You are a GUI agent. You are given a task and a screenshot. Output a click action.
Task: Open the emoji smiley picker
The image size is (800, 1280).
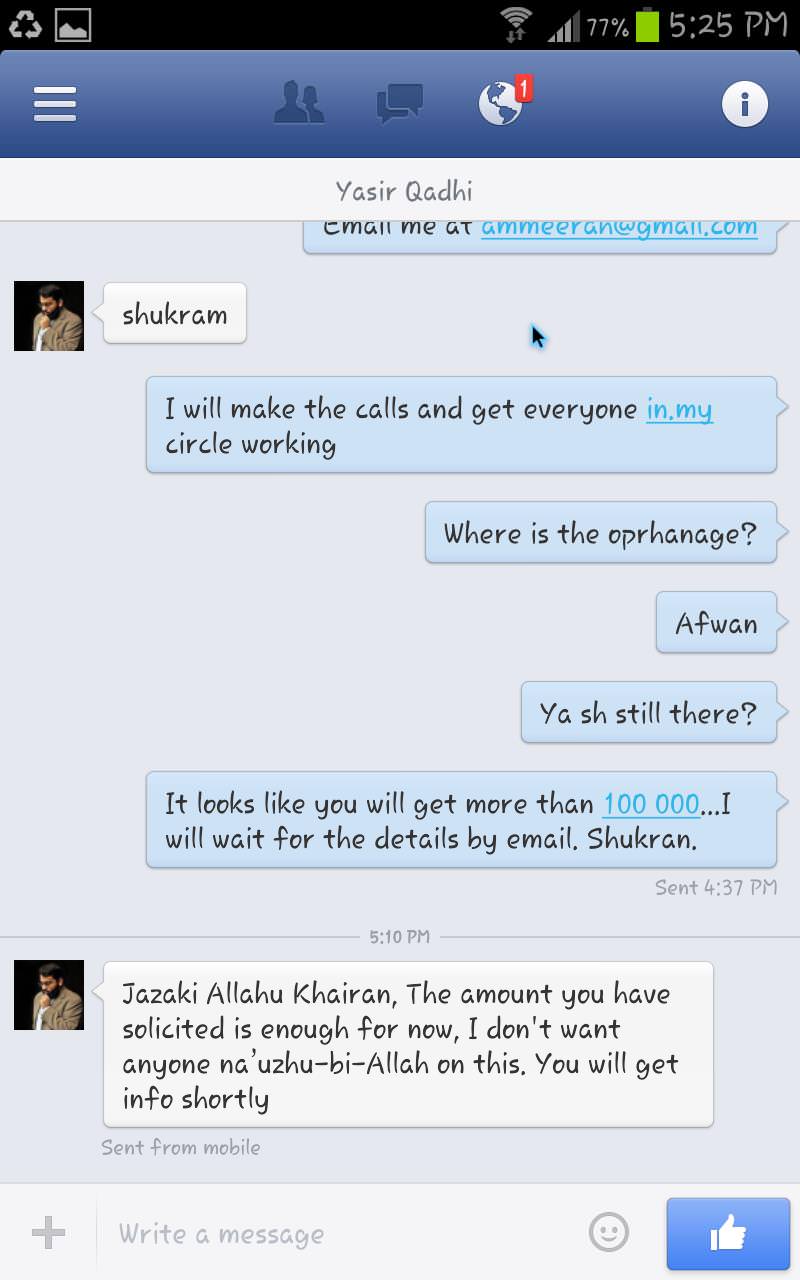click(609, 1233)
